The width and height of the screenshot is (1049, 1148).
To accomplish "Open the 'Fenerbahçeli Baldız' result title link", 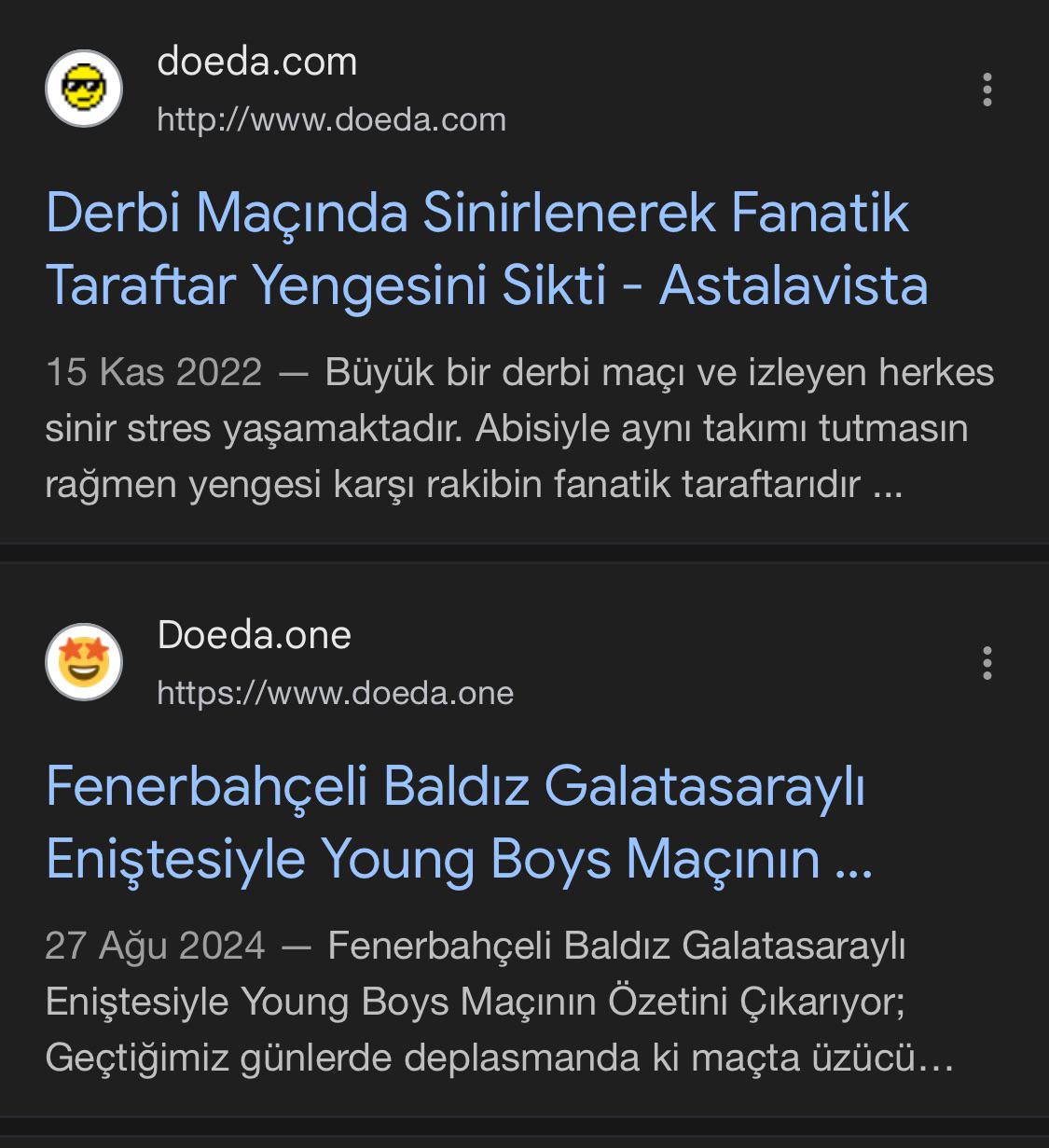I will click(x=459, y=822).
